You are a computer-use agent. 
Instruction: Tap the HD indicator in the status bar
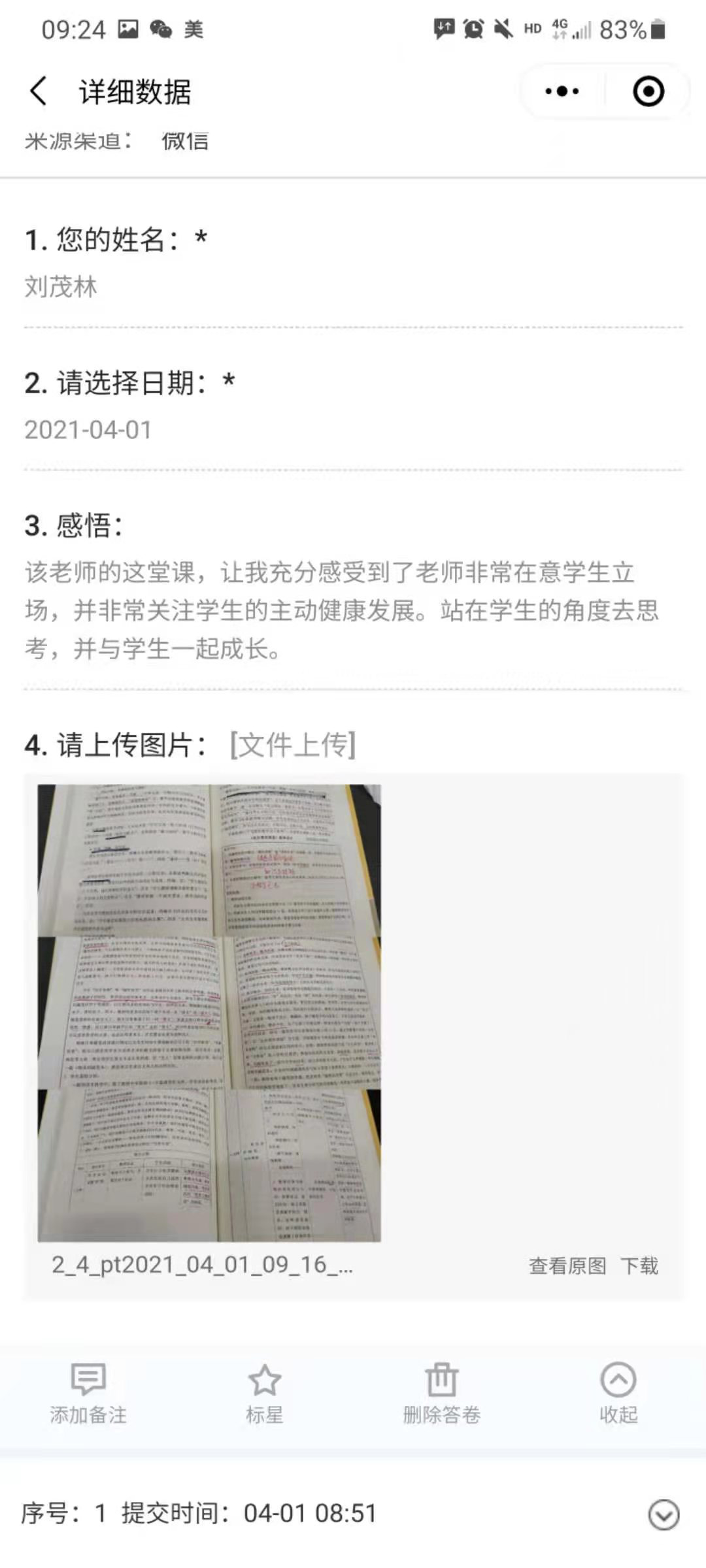click(533, 29)
